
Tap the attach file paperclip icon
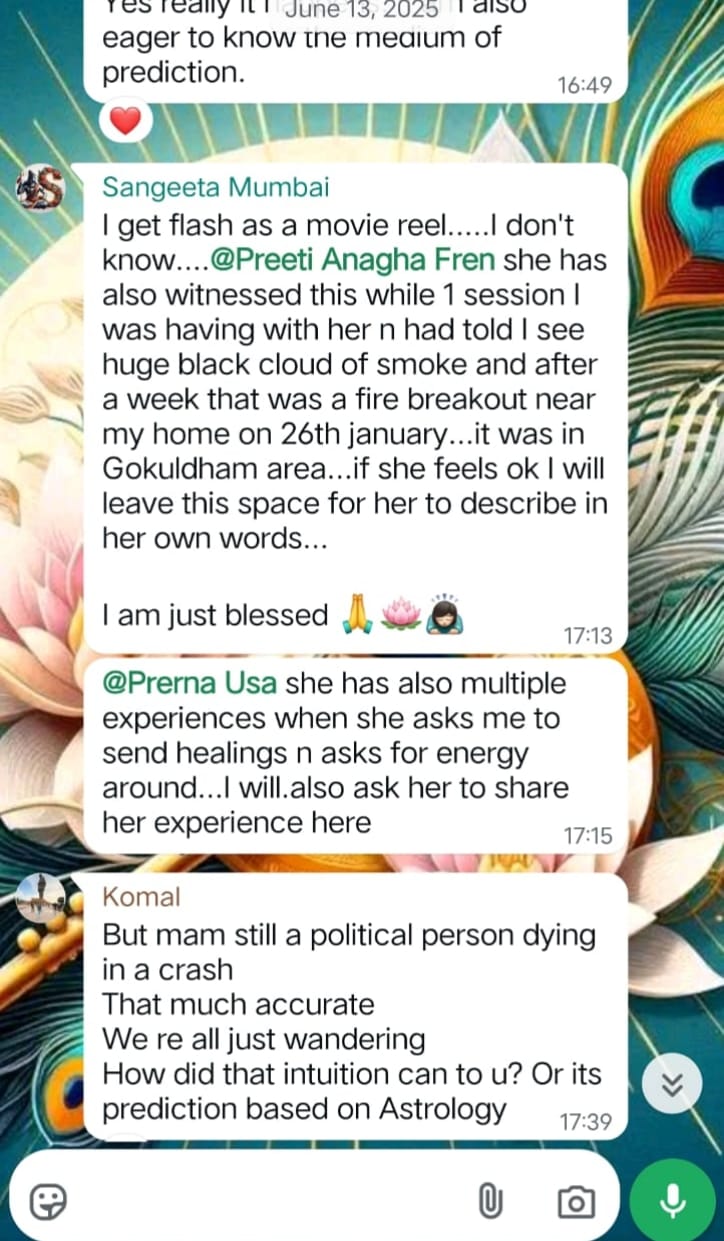click(490, 1200)
